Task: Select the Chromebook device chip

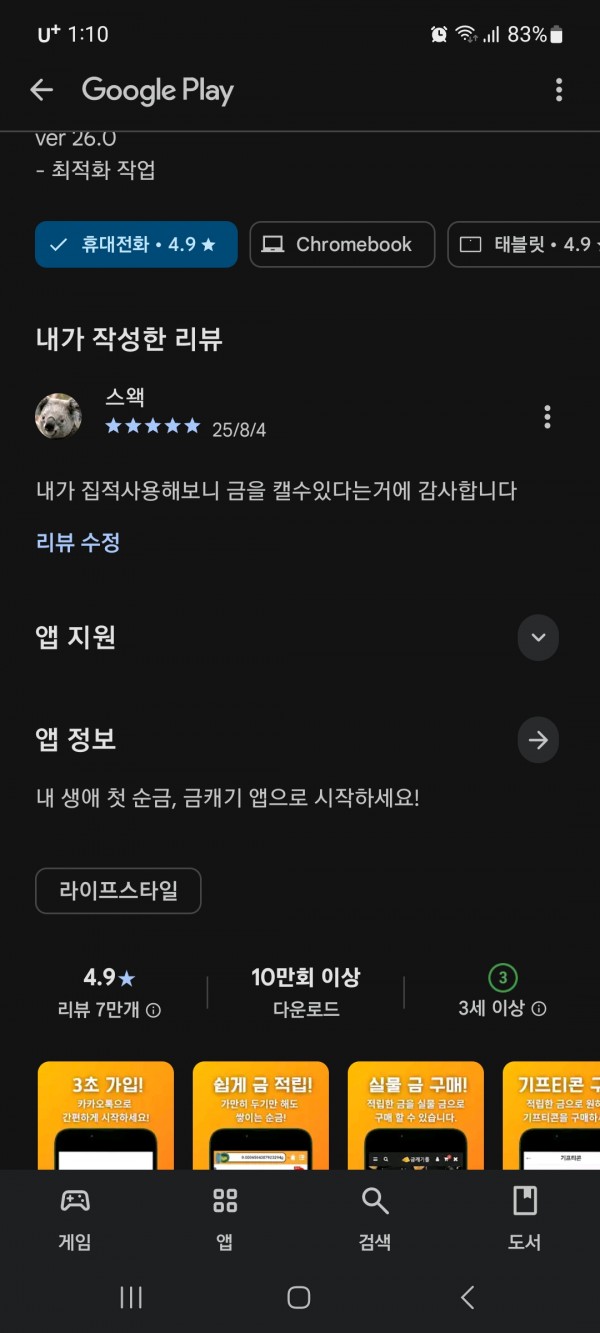Action: [x=342, y=244]
